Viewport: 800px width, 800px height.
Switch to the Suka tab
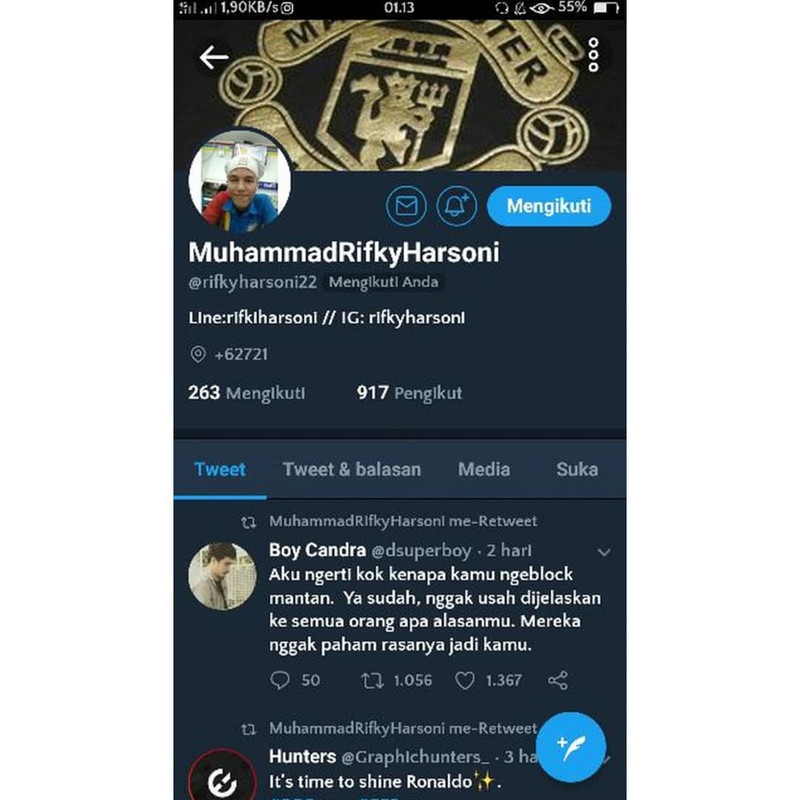(x=577, y=469)
